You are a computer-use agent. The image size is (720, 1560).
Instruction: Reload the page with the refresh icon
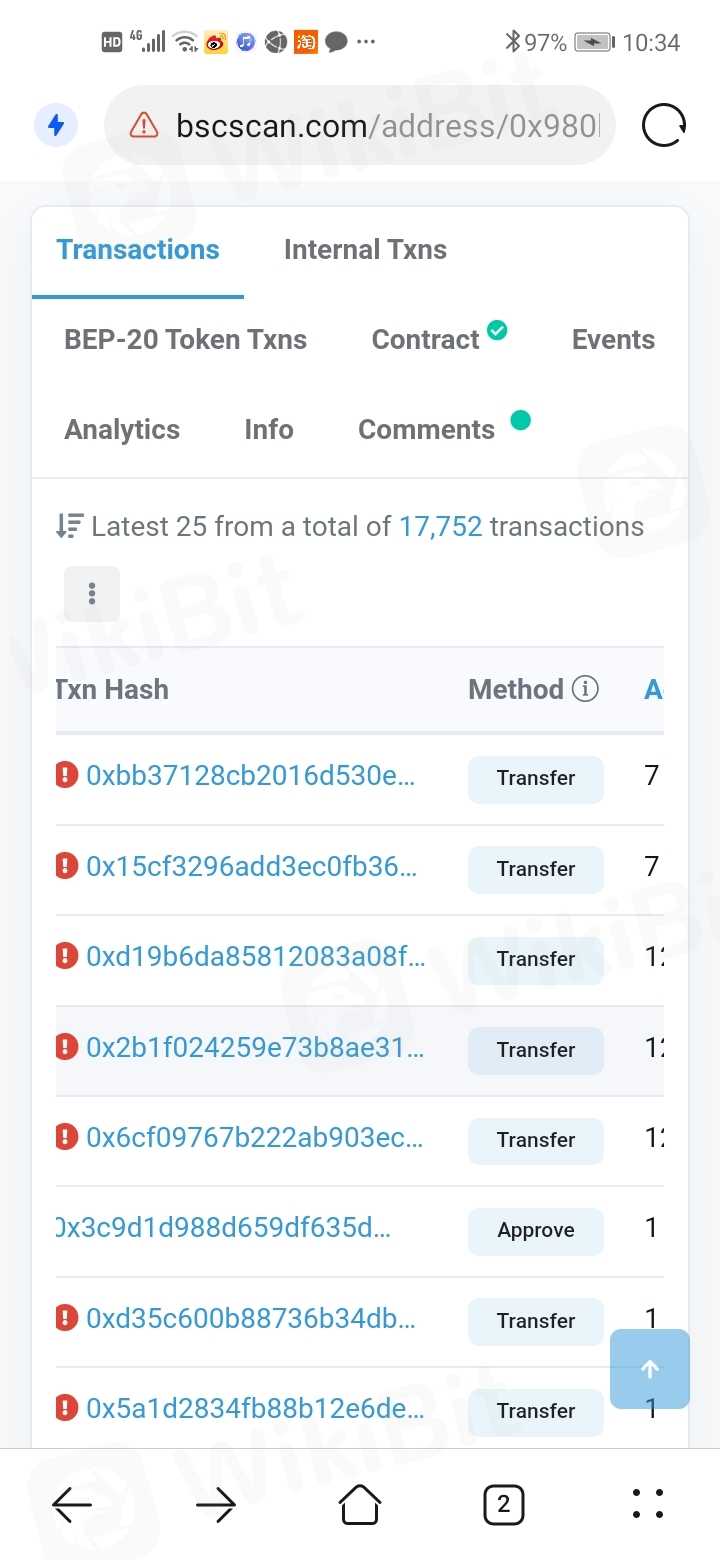coord(663,127)
